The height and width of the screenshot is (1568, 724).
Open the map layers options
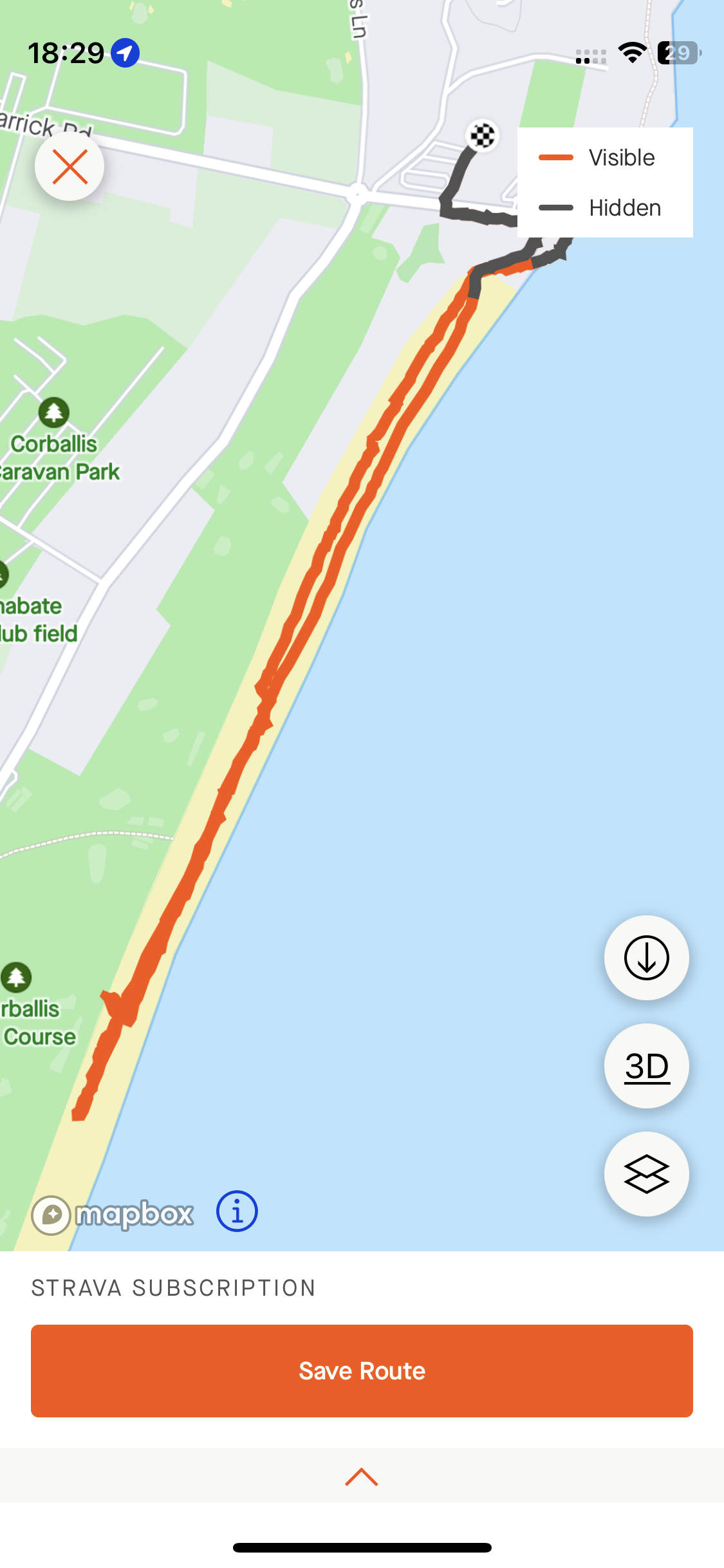[x=646, y=1174]
